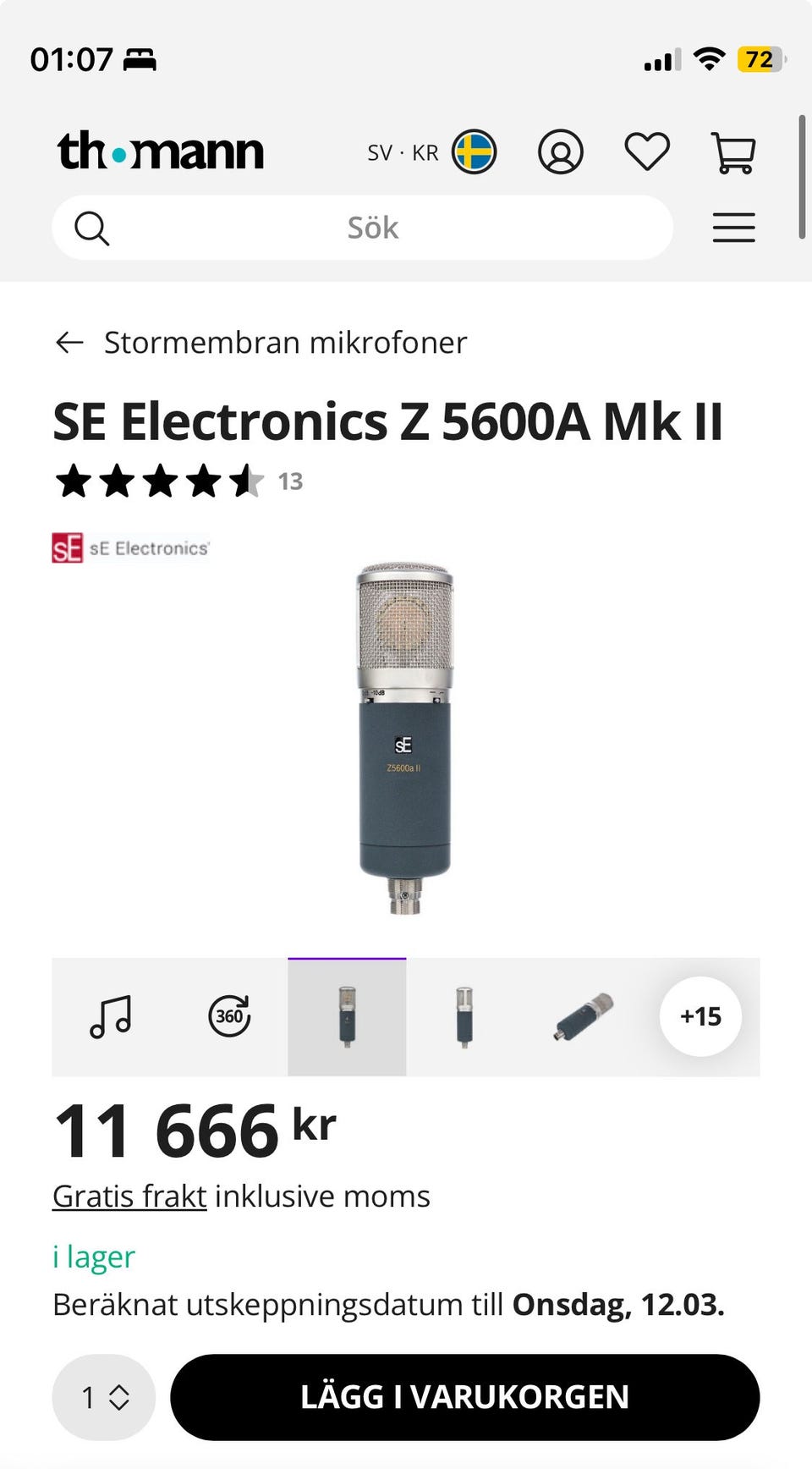Open the user account icon

click(560, 152)
